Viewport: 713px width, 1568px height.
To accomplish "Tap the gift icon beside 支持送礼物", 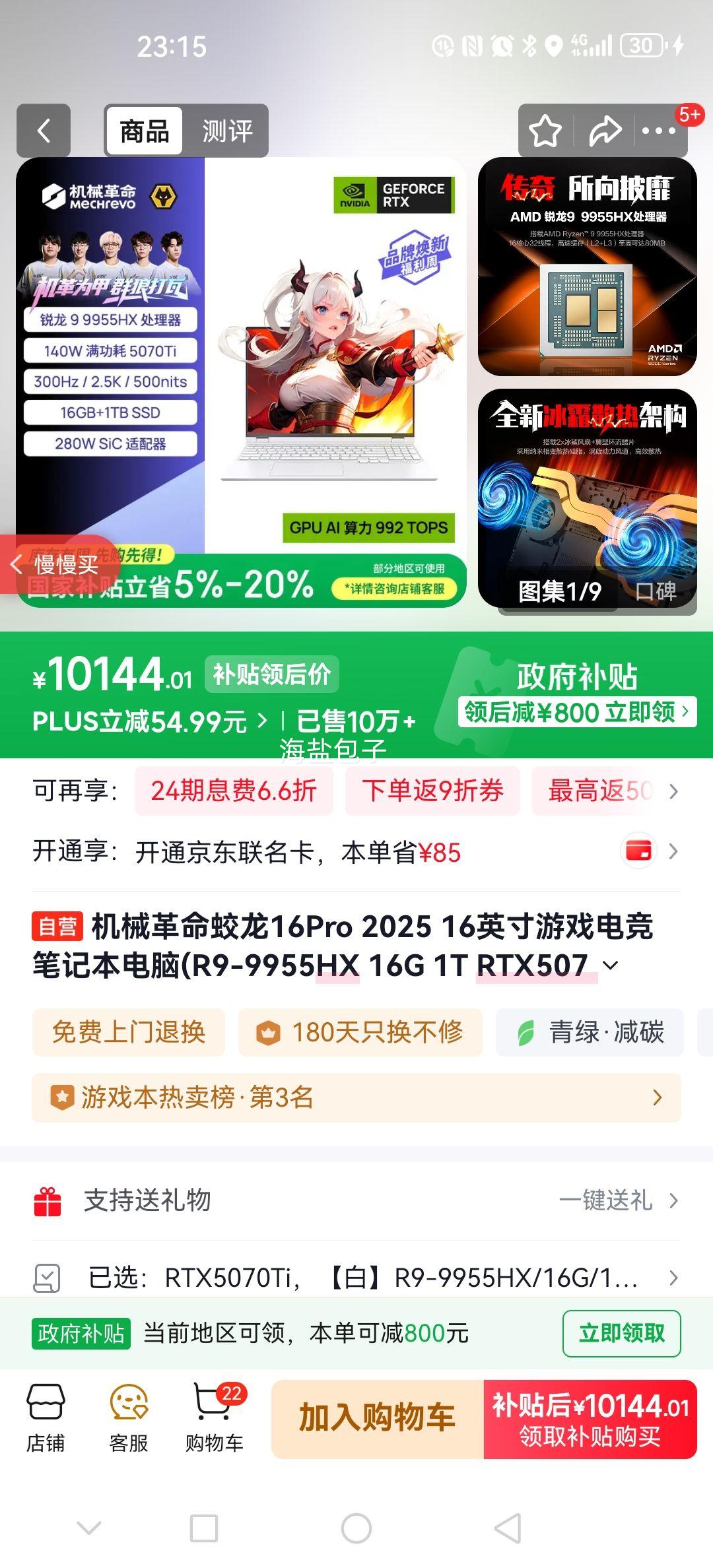I will [48, 1202].
